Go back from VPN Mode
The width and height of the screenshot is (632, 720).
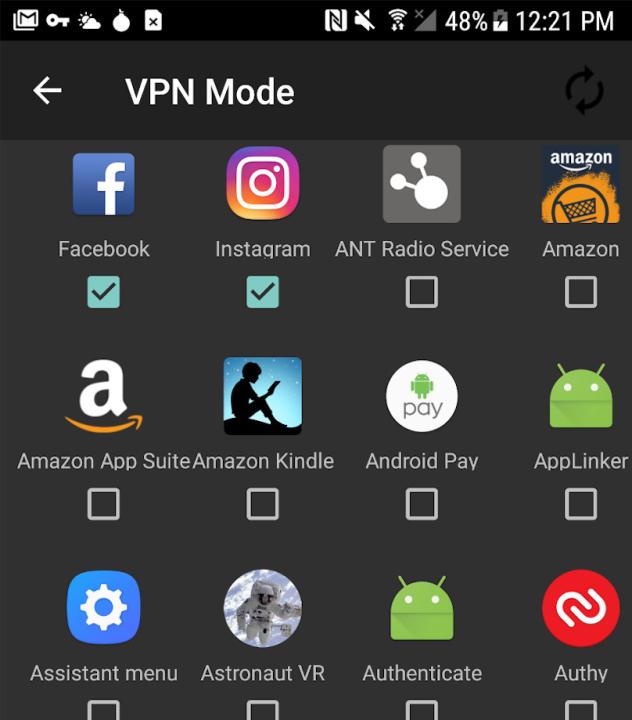click(x=47, y=91)
